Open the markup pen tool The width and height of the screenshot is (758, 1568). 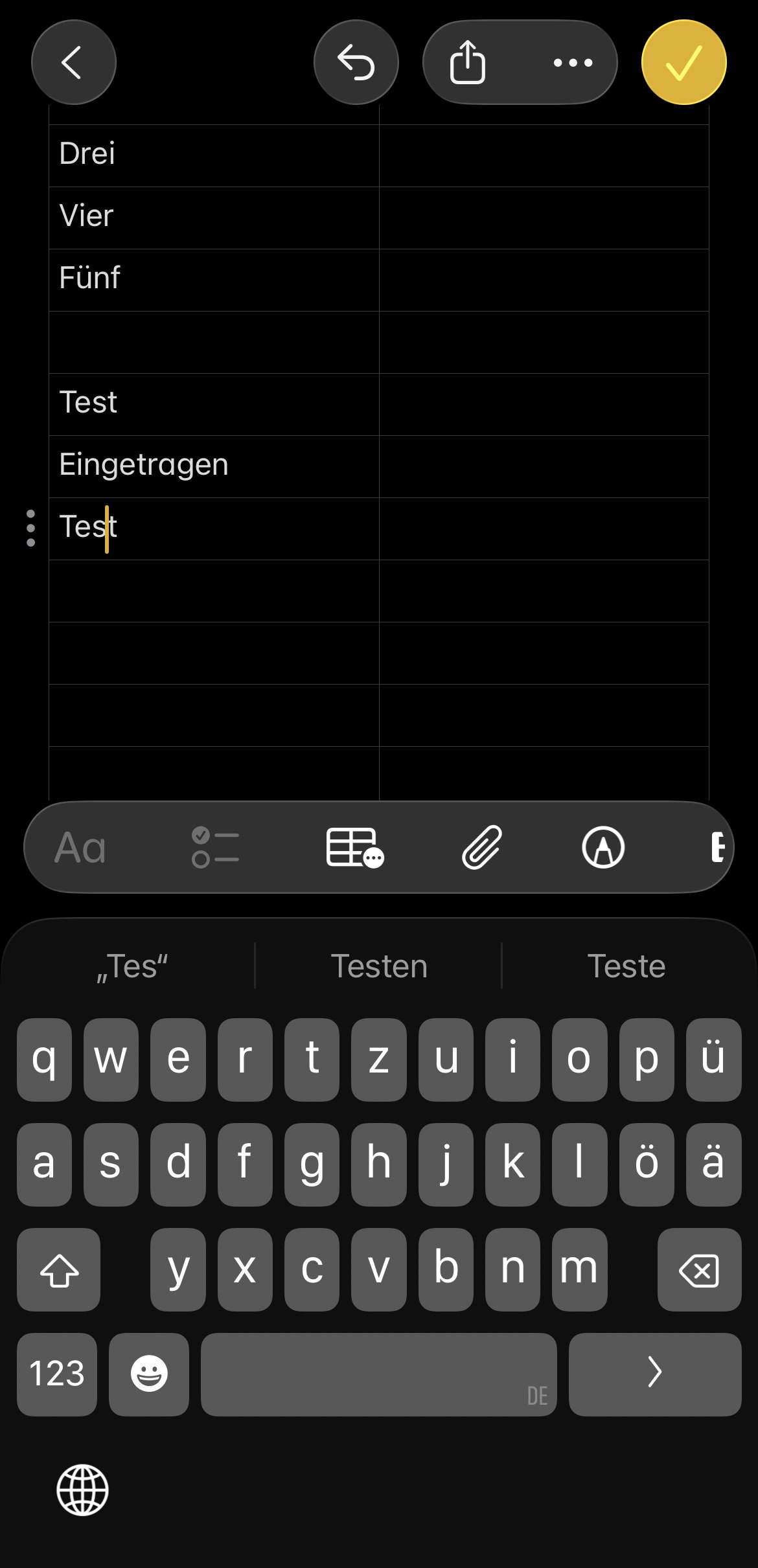click(x=603, y=847)
